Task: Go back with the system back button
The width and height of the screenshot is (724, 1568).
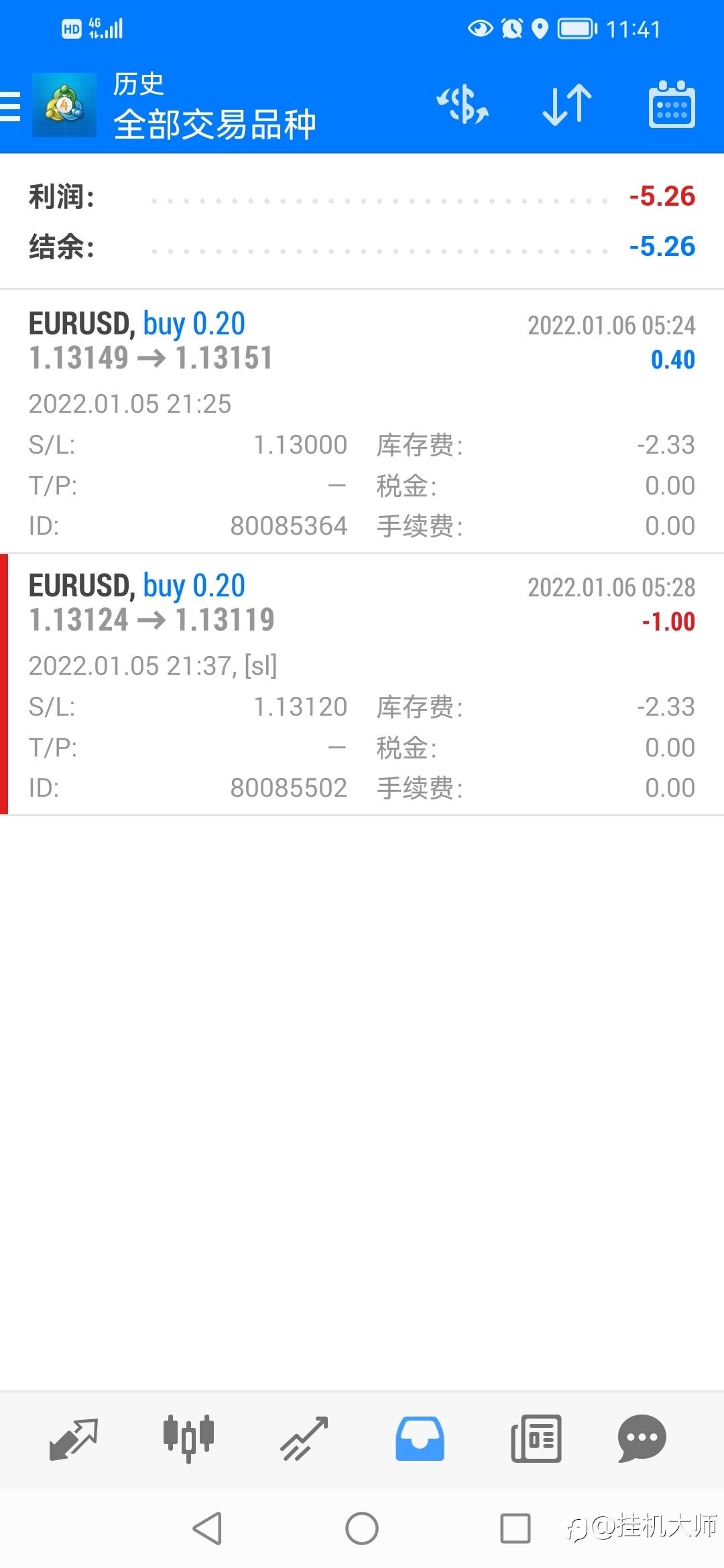Action: [208, 1528]
